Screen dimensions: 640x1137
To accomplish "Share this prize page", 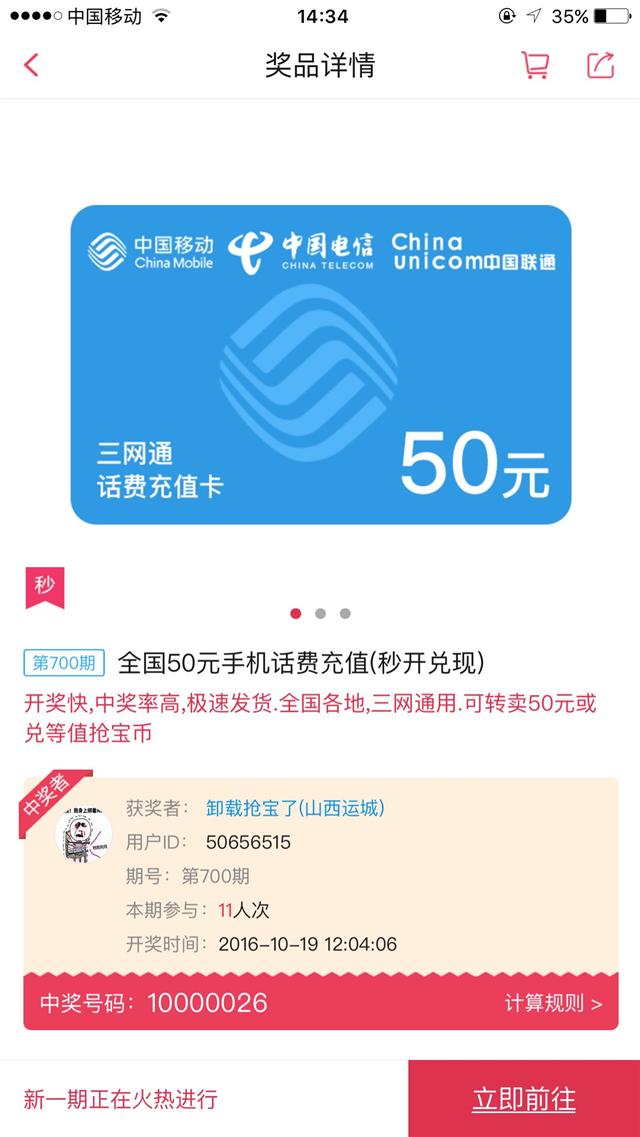I will point(600,65).
